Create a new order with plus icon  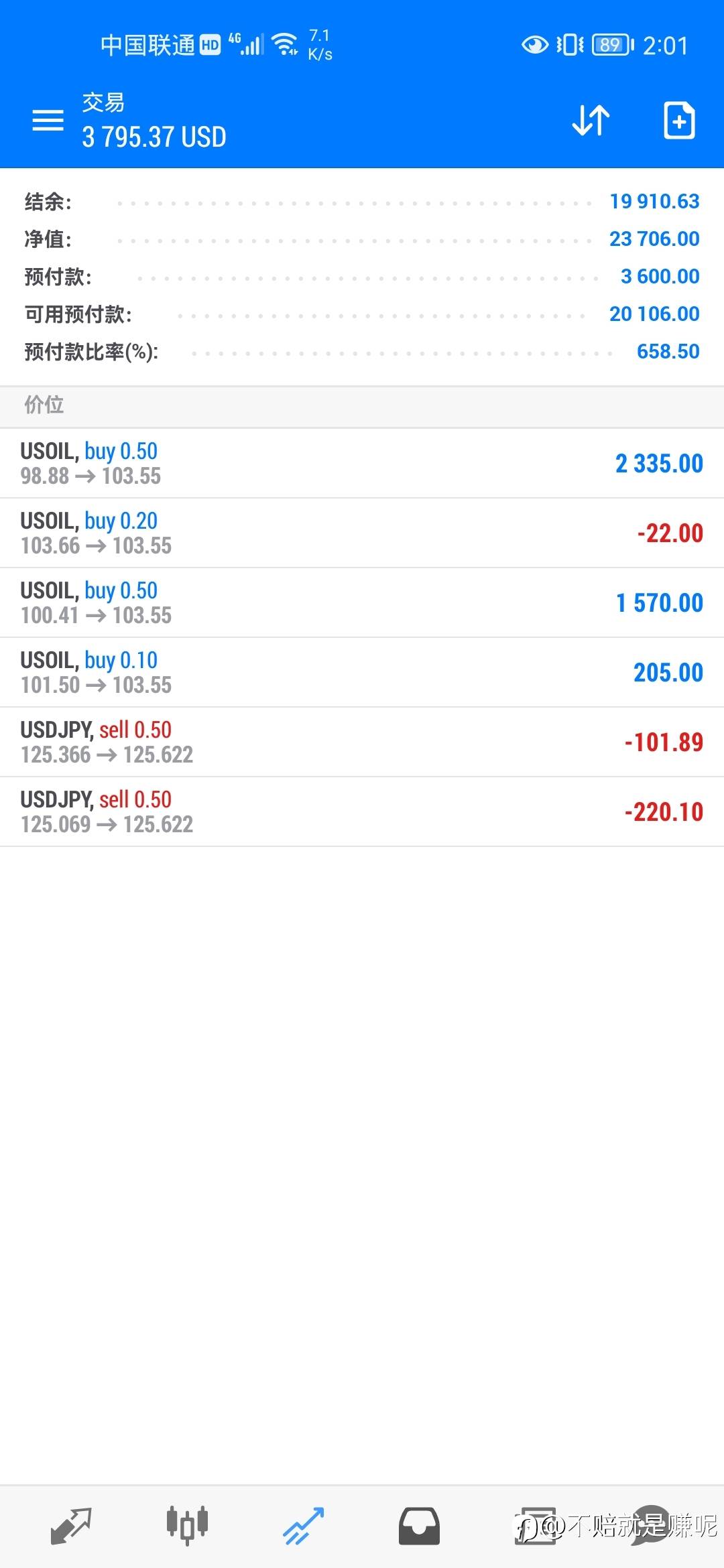(679, 121)
